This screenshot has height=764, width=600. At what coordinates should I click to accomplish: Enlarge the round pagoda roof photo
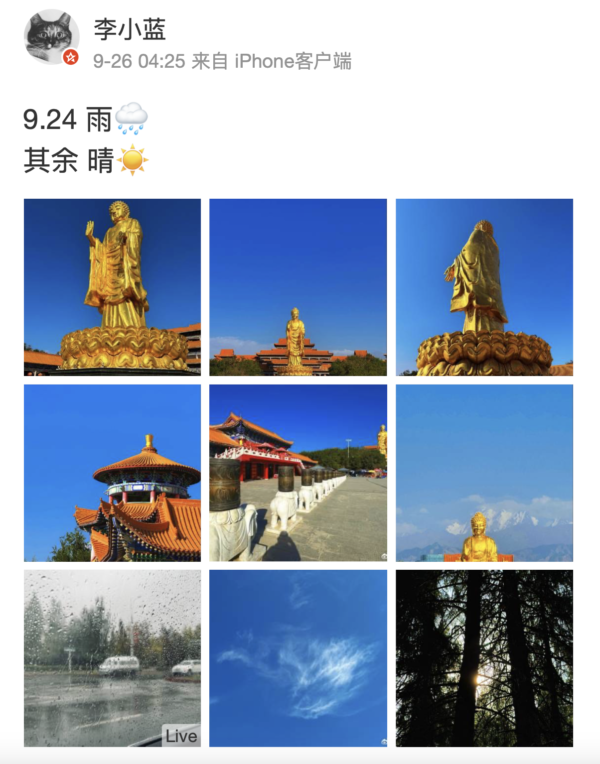[x=112, y=473]
